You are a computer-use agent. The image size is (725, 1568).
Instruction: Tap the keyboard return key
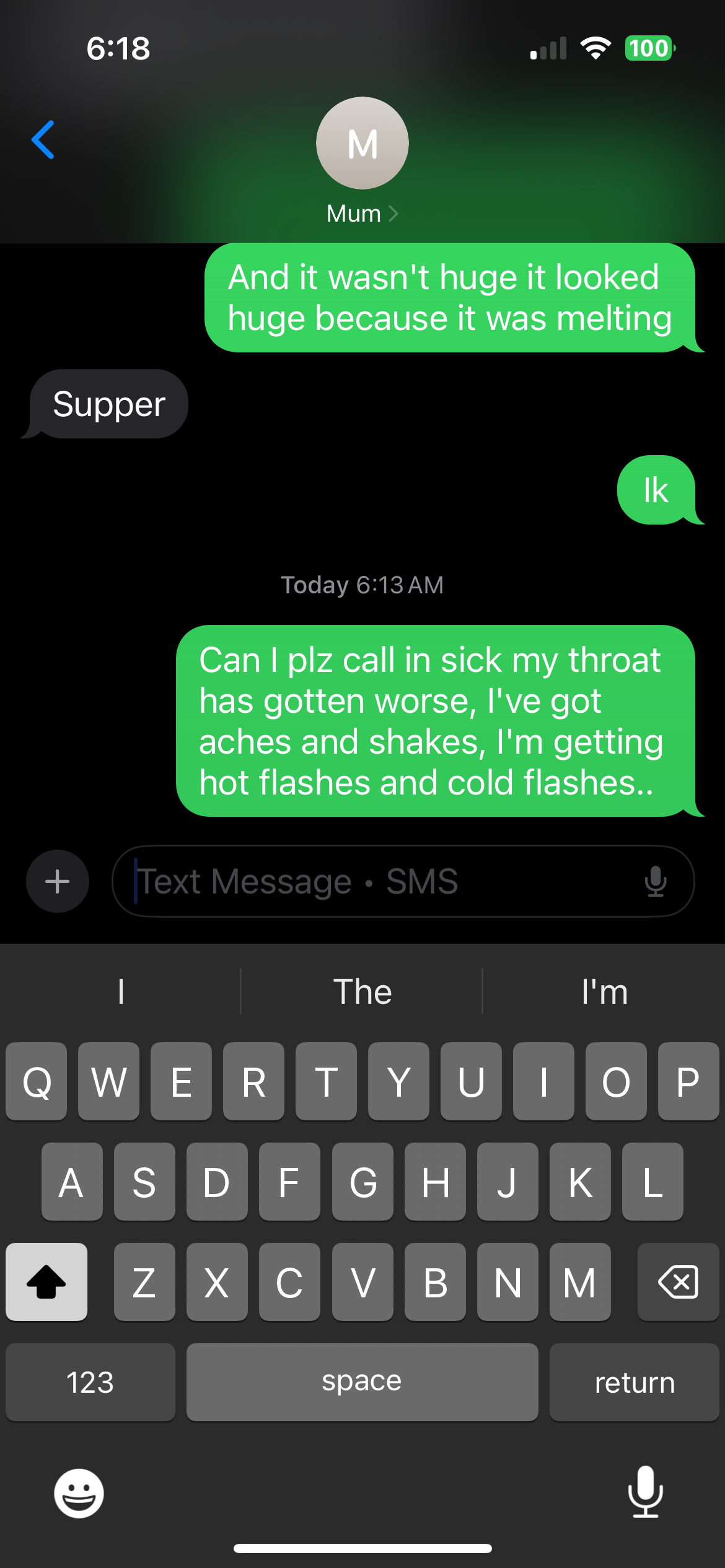coord(634,1382)
